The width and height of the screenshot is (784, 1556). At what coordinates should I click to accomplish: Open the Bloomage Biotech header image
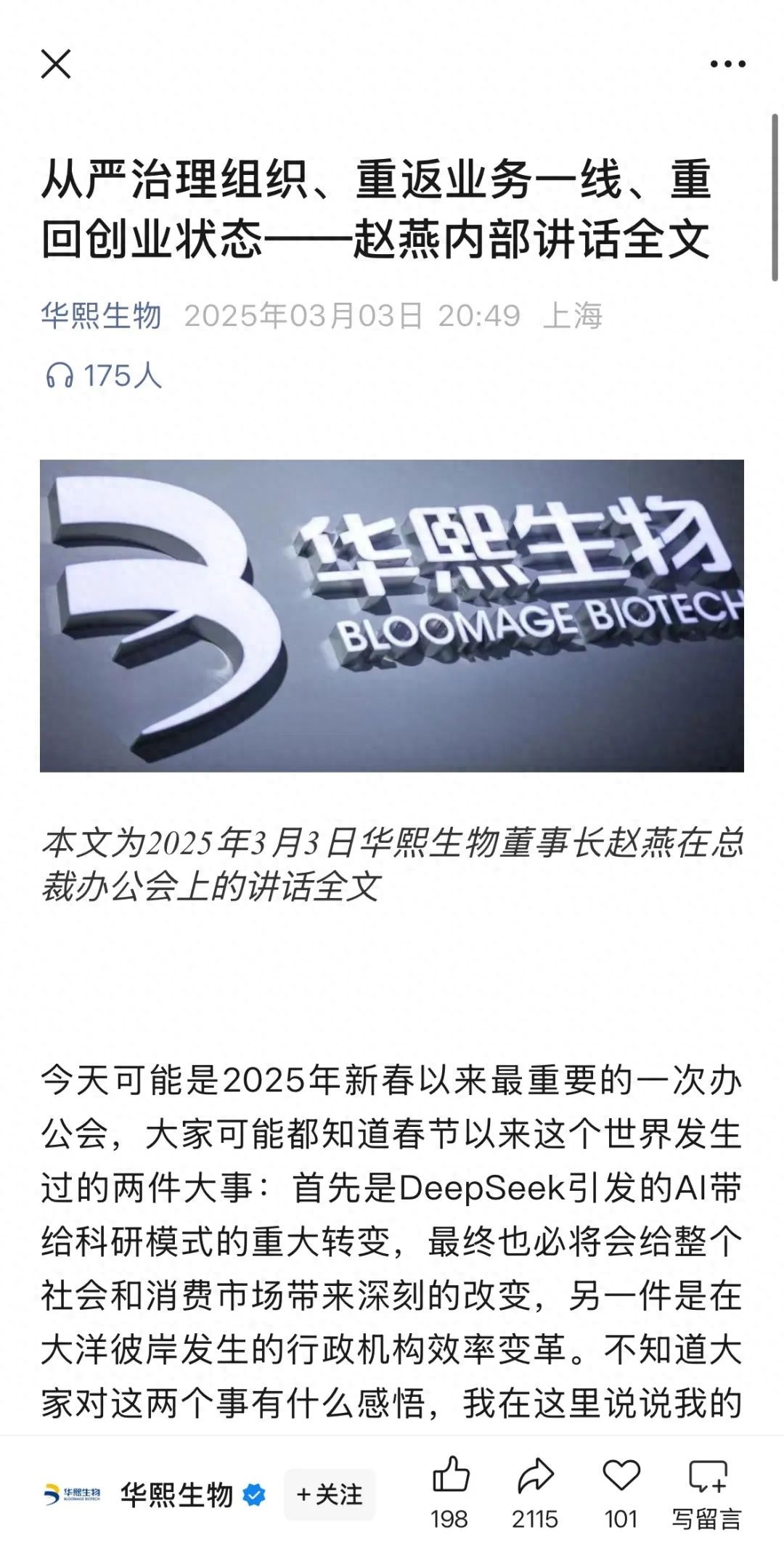(392, 615)
